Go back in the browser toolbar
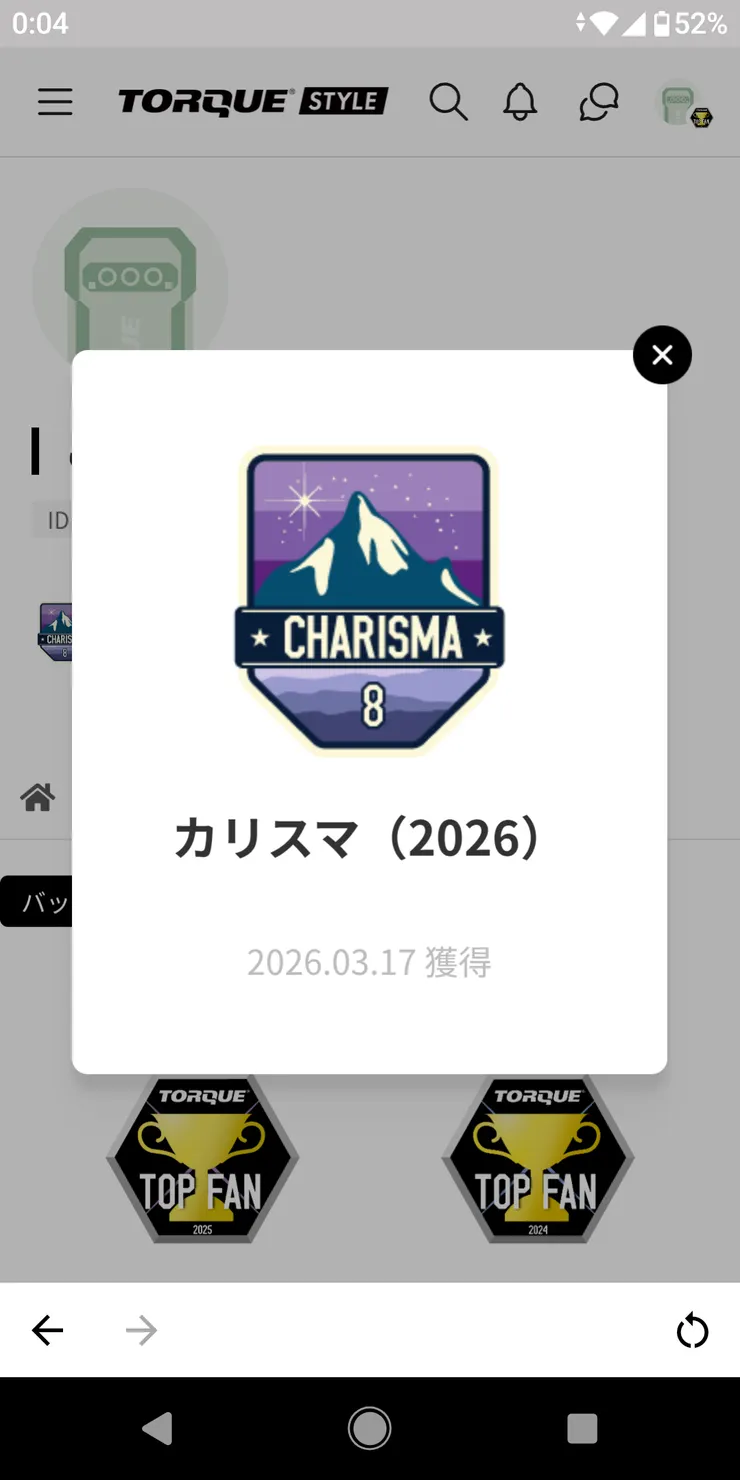Screen dimensions: 740x1480 [x=47, y=1330]
